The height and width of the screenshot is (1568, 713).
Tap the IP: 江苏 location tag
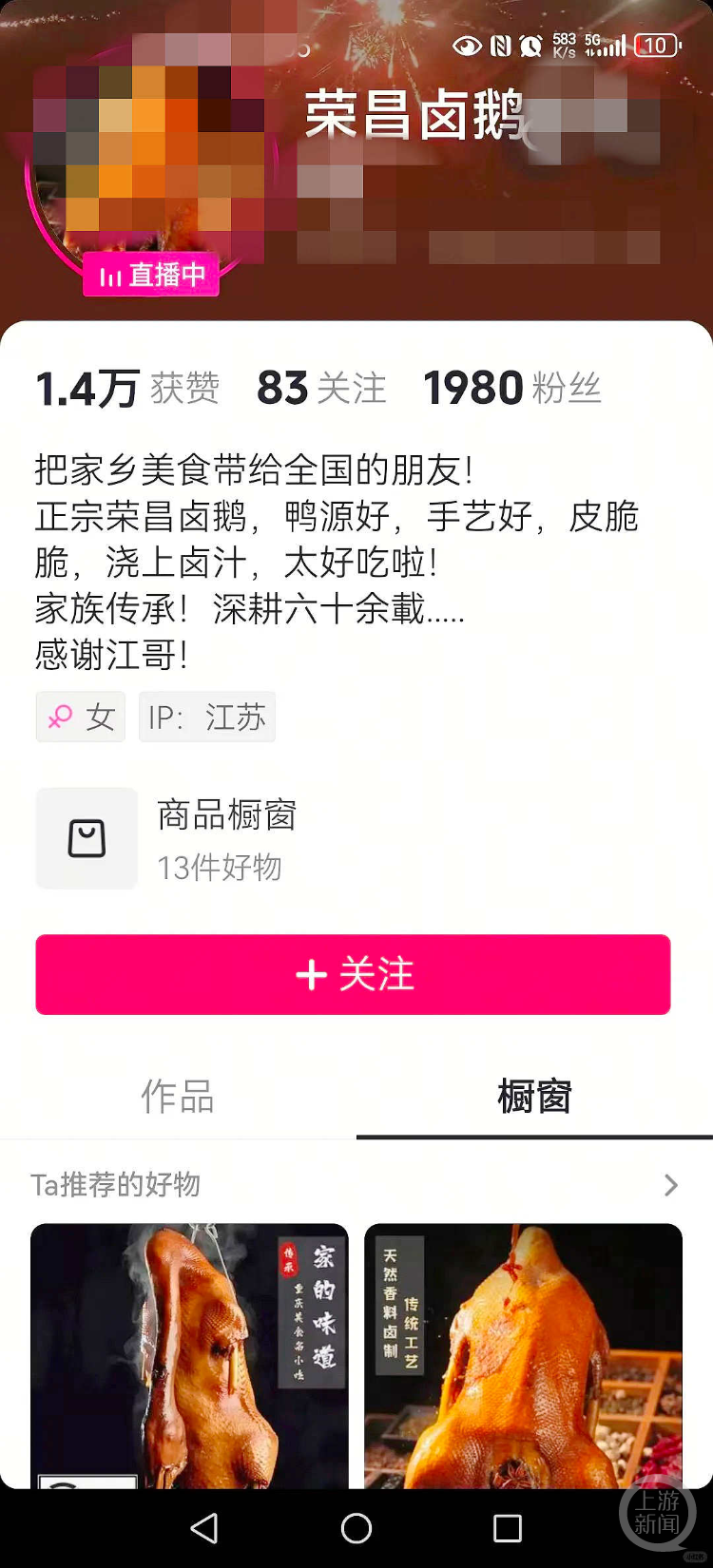206,717
